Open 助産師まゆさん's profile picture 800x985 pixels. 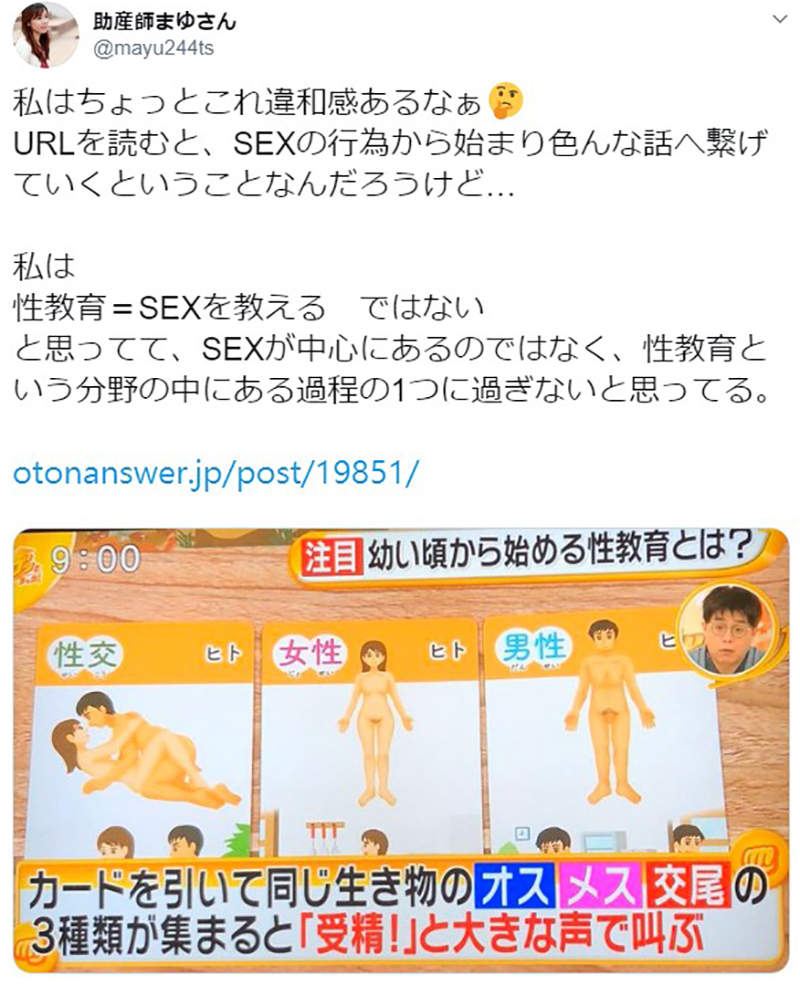44,34
